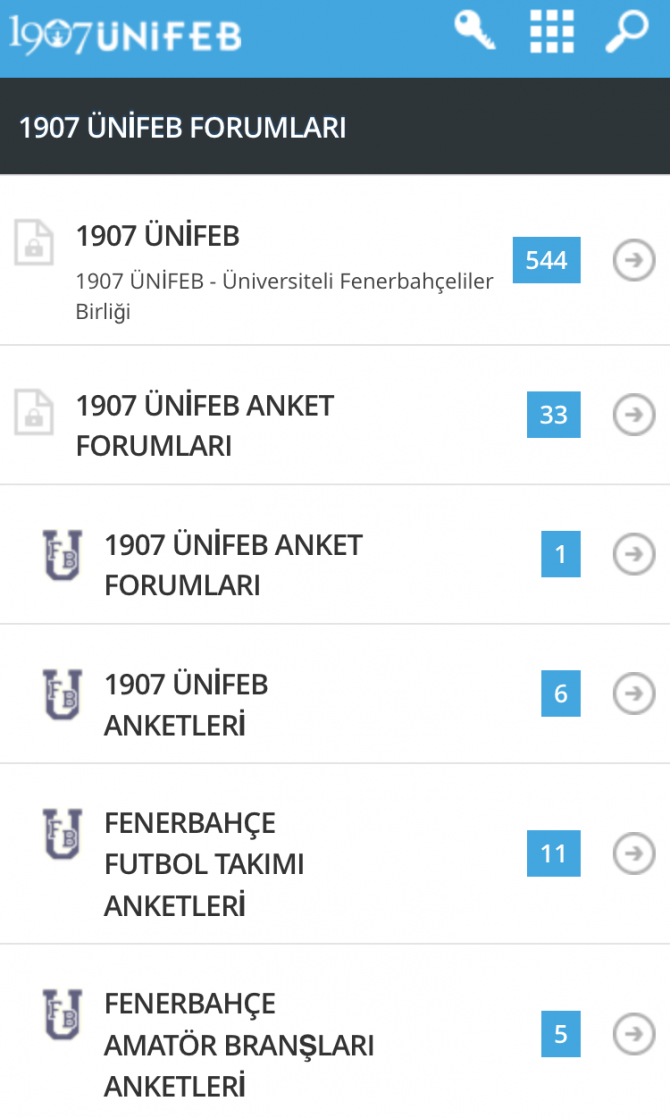This screenshot has width=670, height=1118.
Task: Open the grid menu icon
Action: point(551,31)
